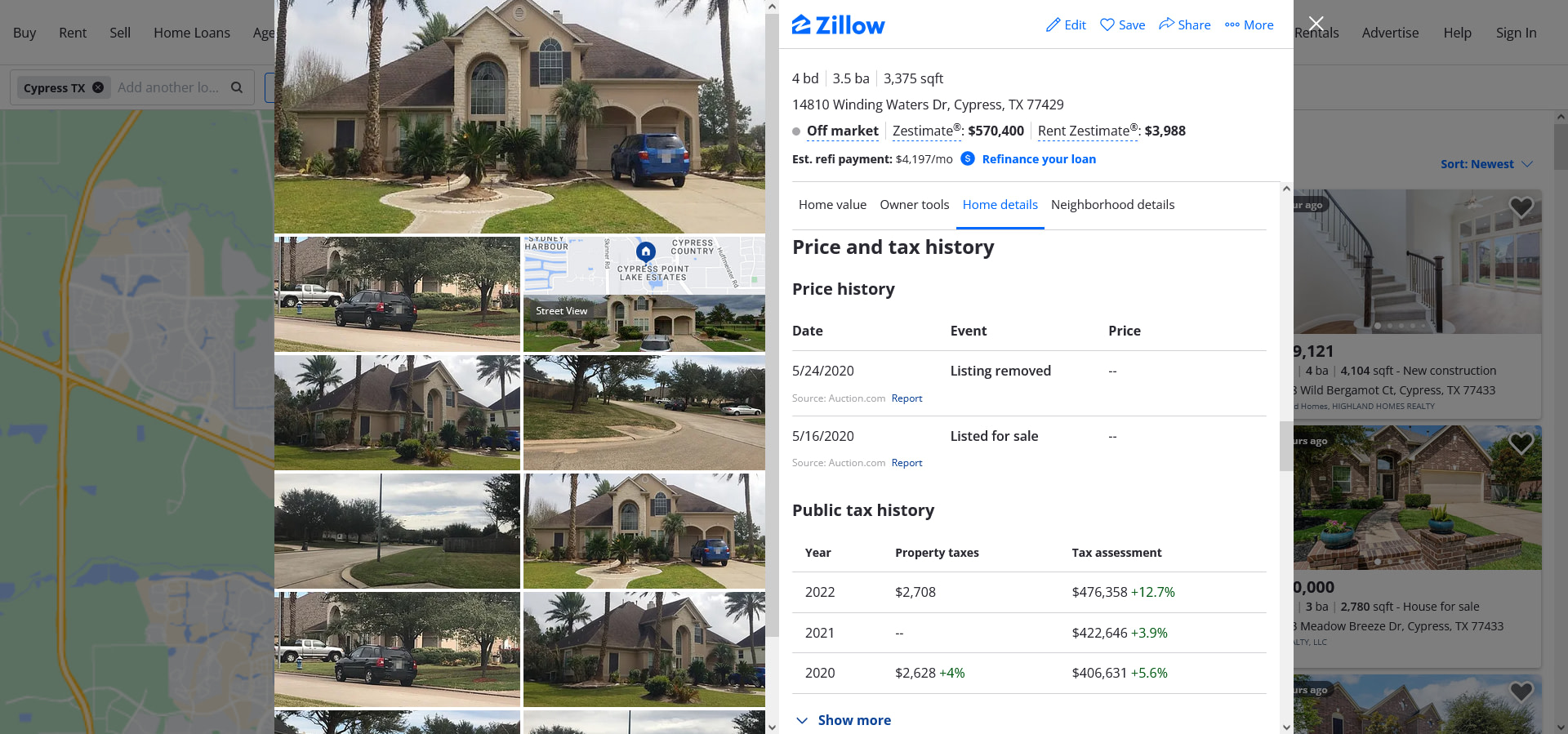Image resolution: width=1568 pixels, height=734 pixels.
Task: Remove the Cypress TX search chip
Action: pyautogui.click(x=98, y=87)
